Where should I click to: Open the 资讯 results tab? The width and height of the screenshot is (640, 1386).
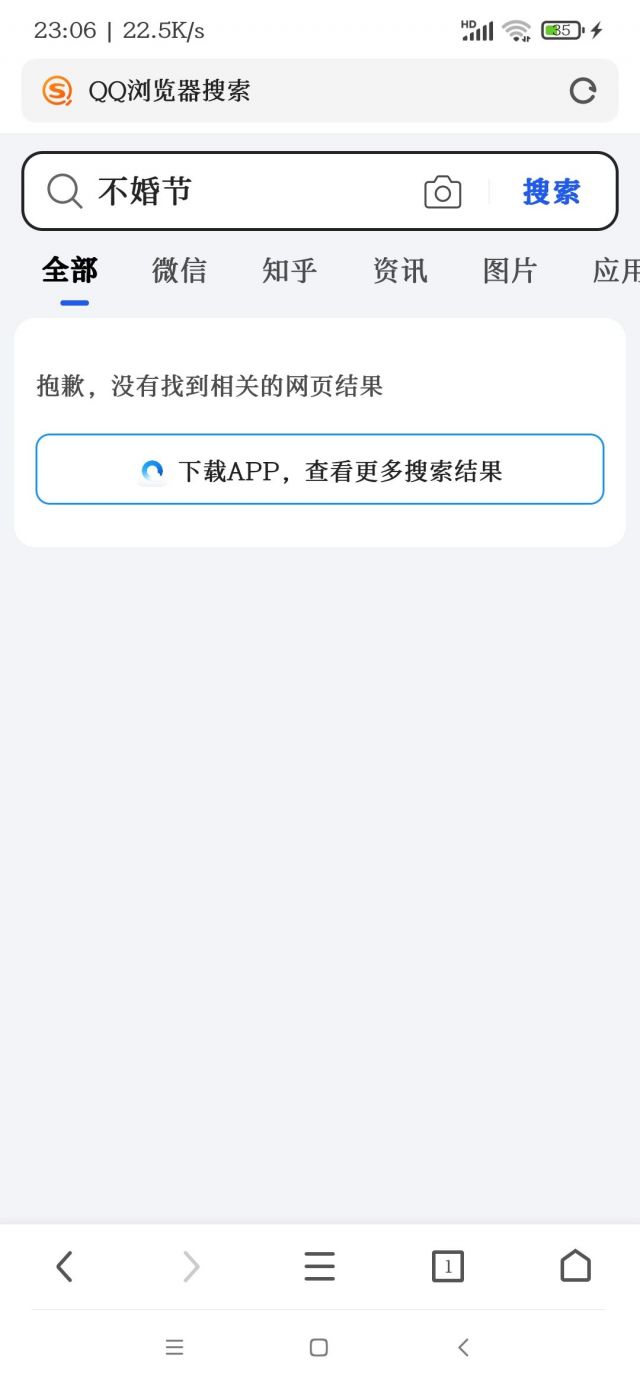click(x=400, y=270)
